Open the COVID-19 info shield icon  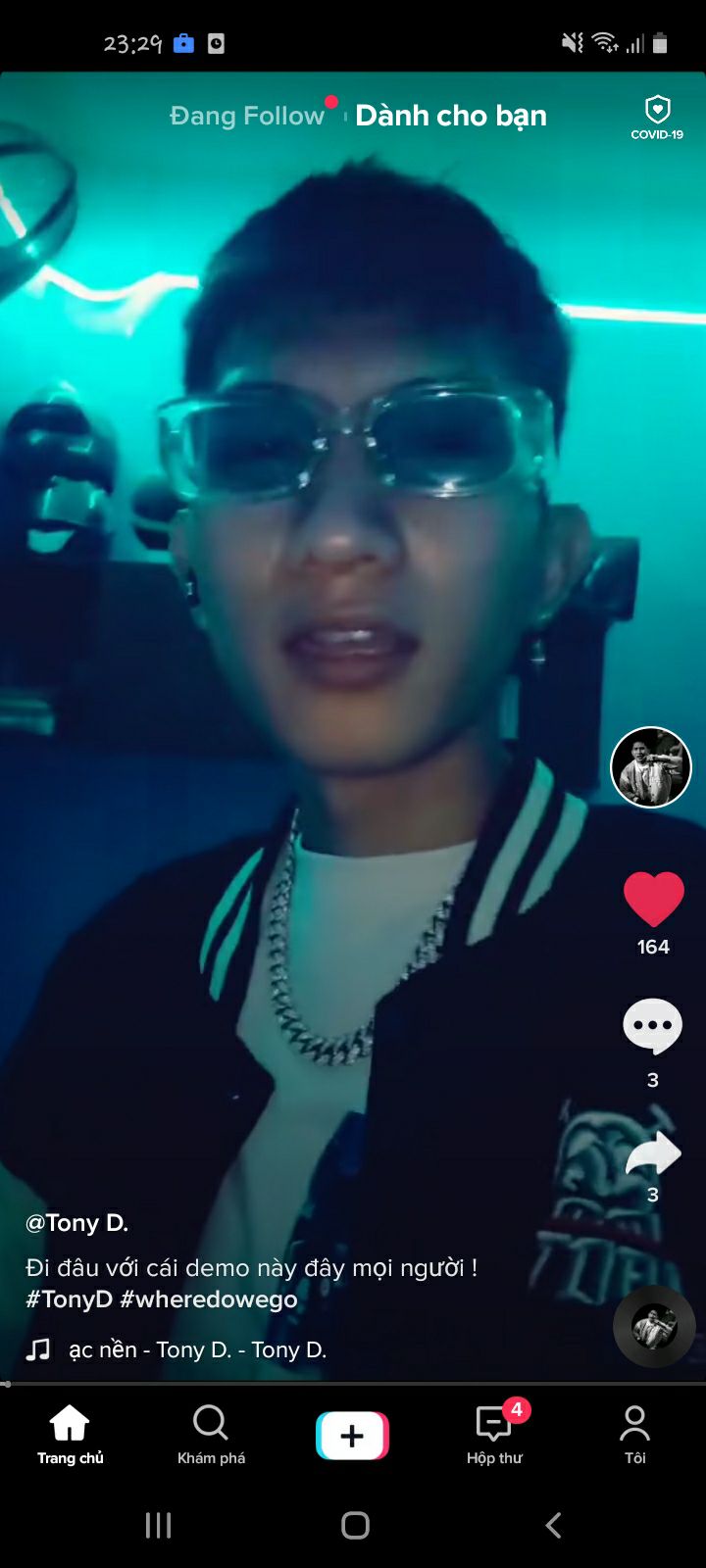pos(657,118)
